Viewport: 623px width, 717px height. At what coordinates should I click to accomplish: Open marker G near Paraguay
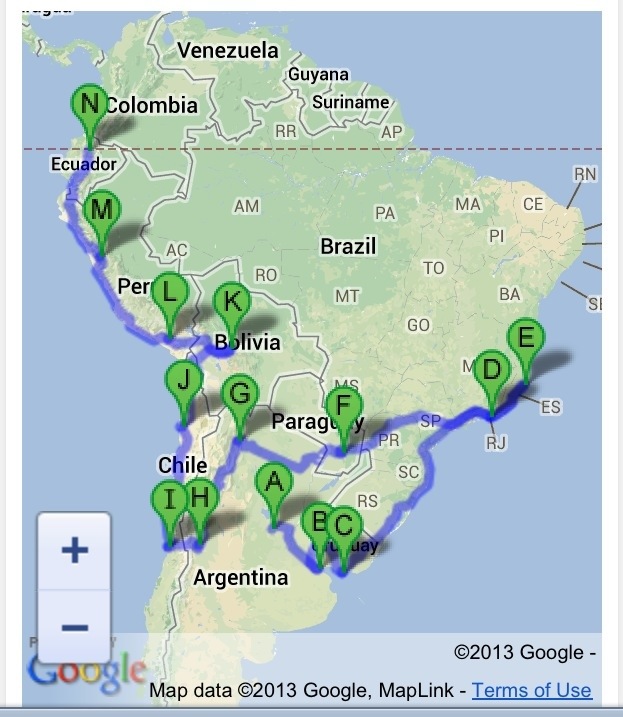coord(240,395)
